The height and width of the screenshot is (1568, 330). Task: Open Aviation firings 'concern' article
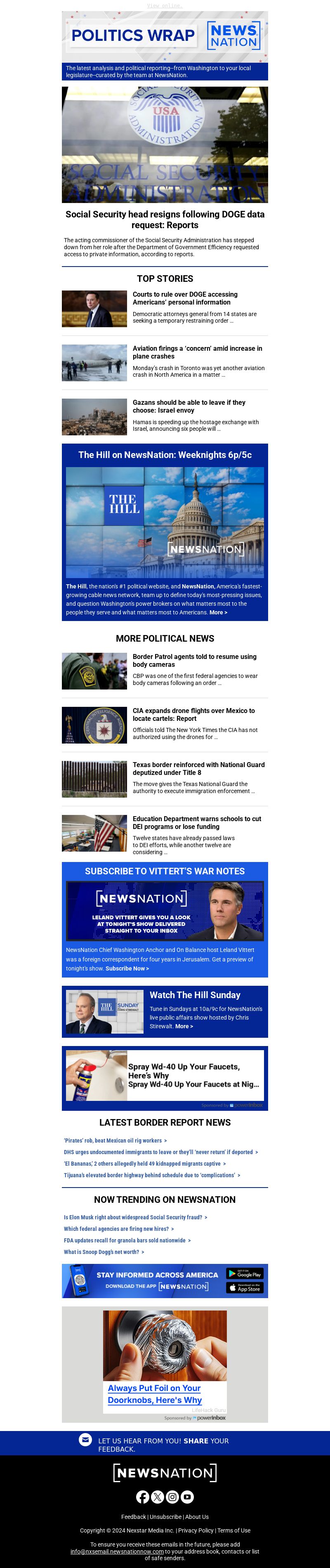(197, 352)
